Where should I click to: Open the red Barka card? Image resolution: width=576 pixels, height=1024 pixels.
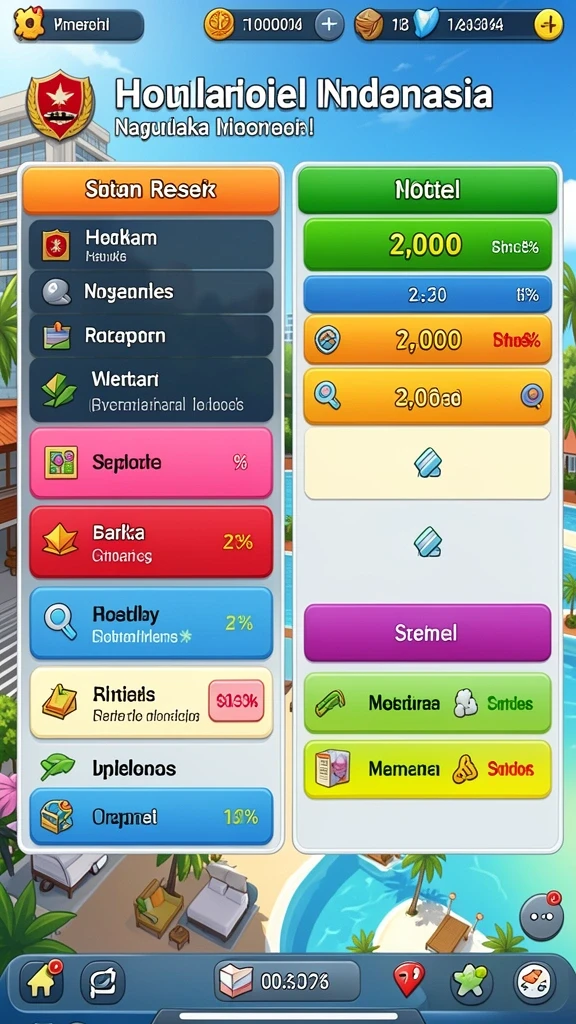coord(151,542)
